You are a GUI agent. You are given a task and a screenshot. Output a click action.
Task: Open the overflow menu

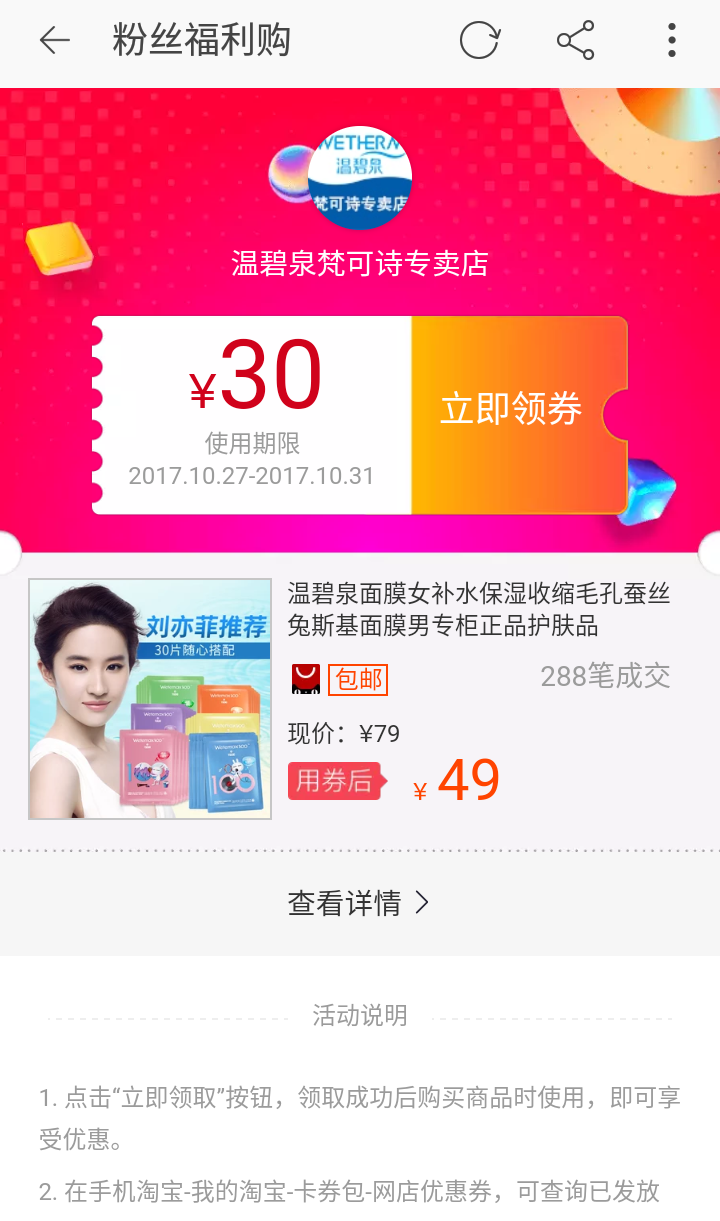[671, 41]
